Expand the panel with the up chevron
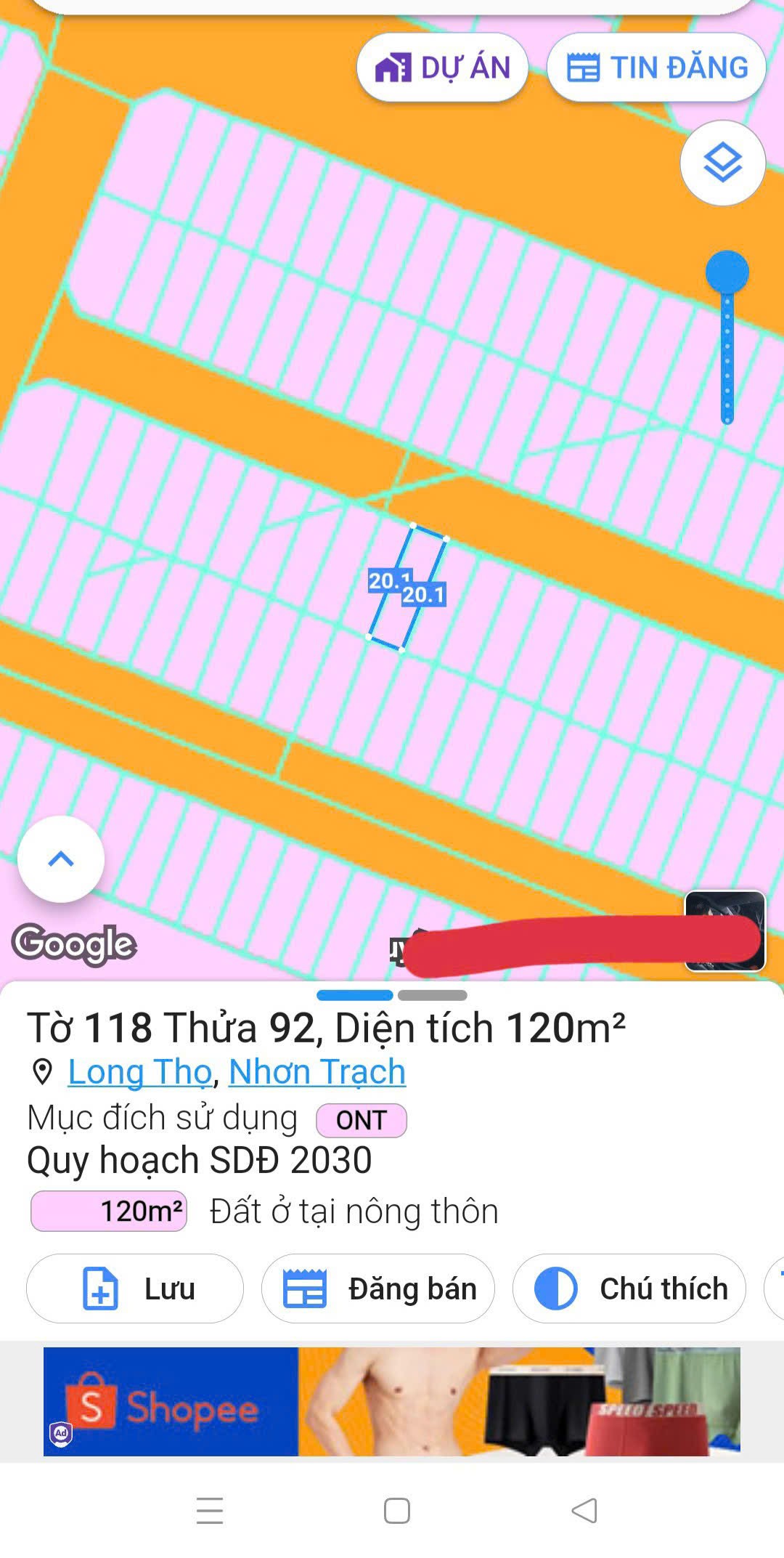The width and height of the screenshot is (784, 1558). click(x=61, y=859)
